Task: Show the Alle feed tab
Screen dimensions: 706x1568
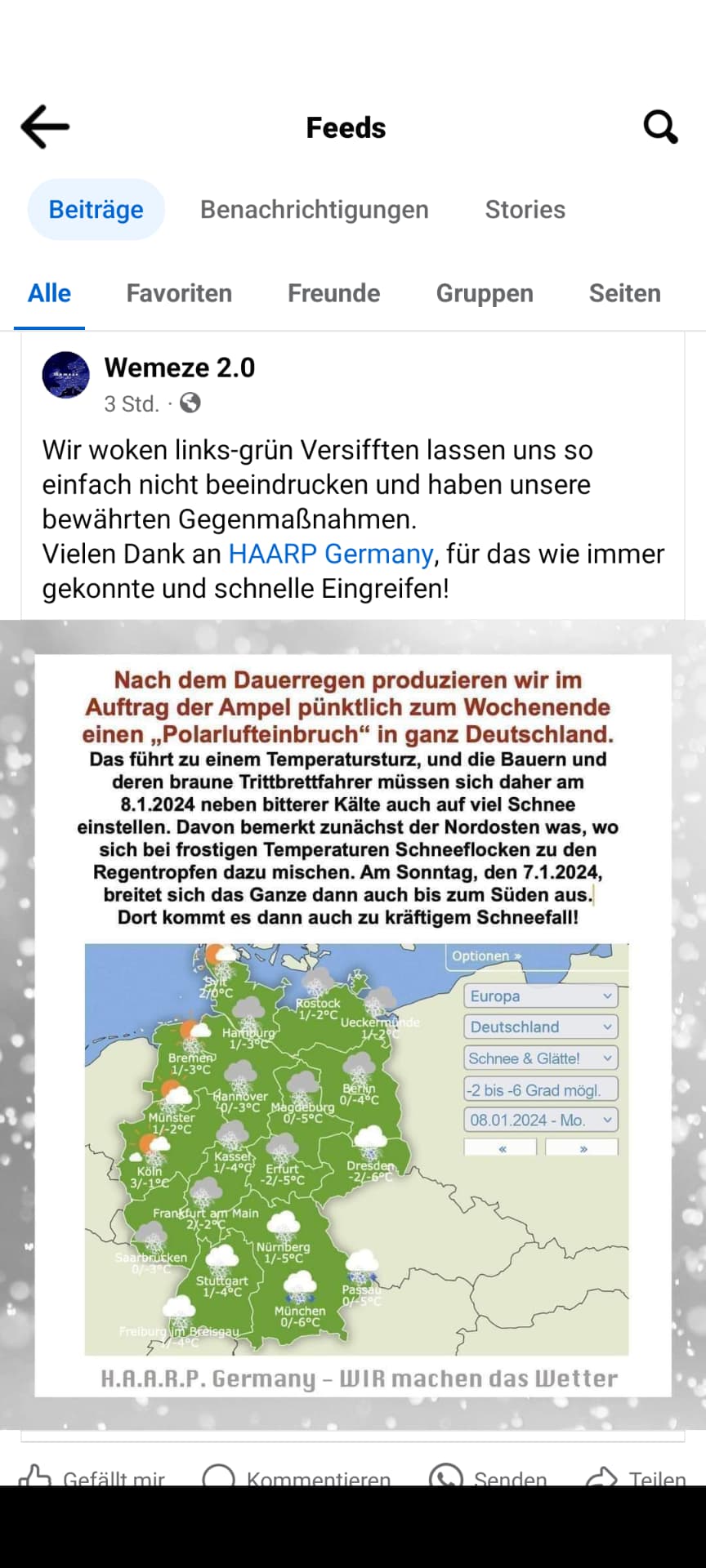Action: pyautogui.click(x=50, y=293)
